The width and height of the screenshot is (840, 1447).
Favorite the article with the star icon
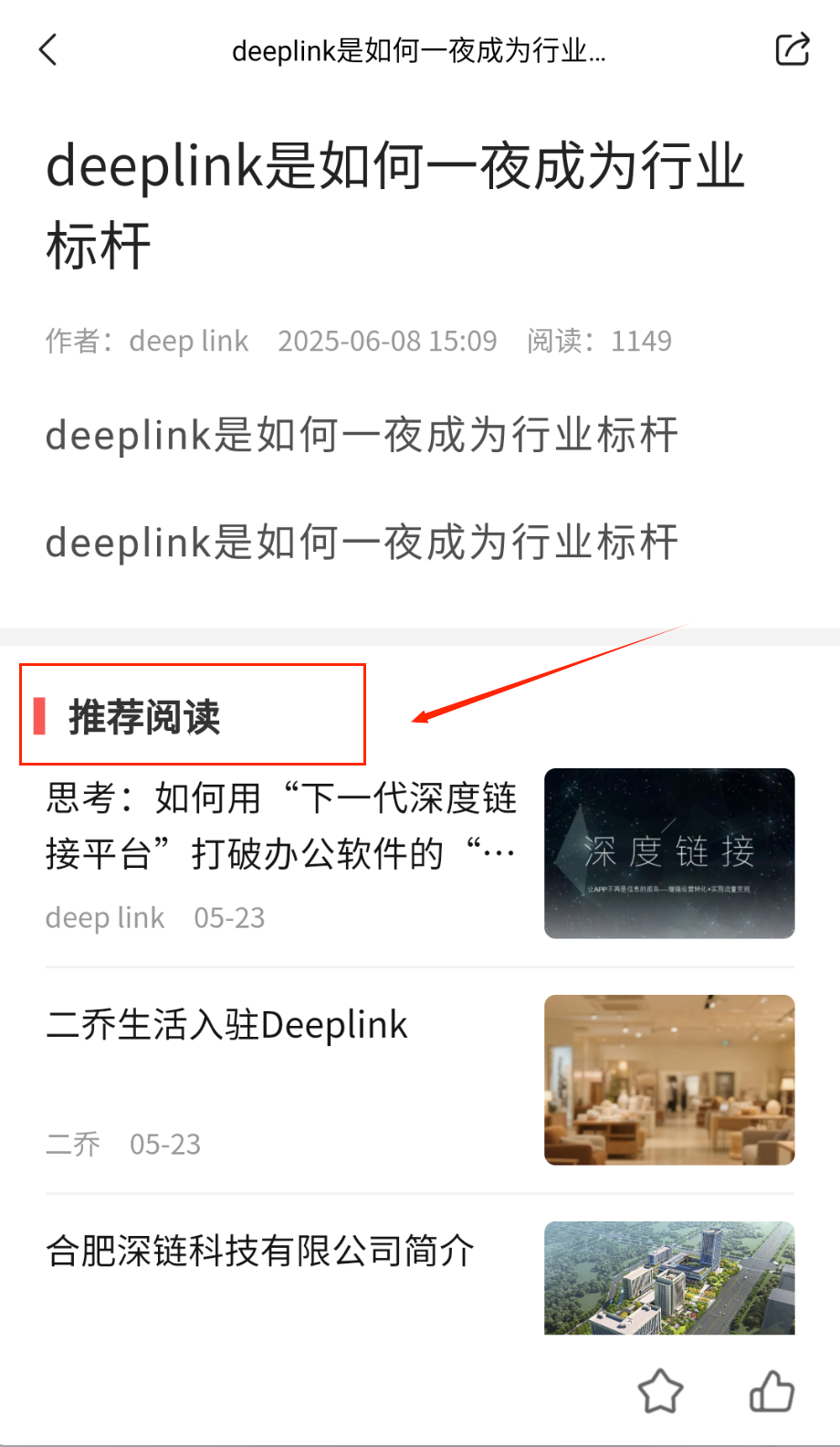click(x=660, y=1391)
